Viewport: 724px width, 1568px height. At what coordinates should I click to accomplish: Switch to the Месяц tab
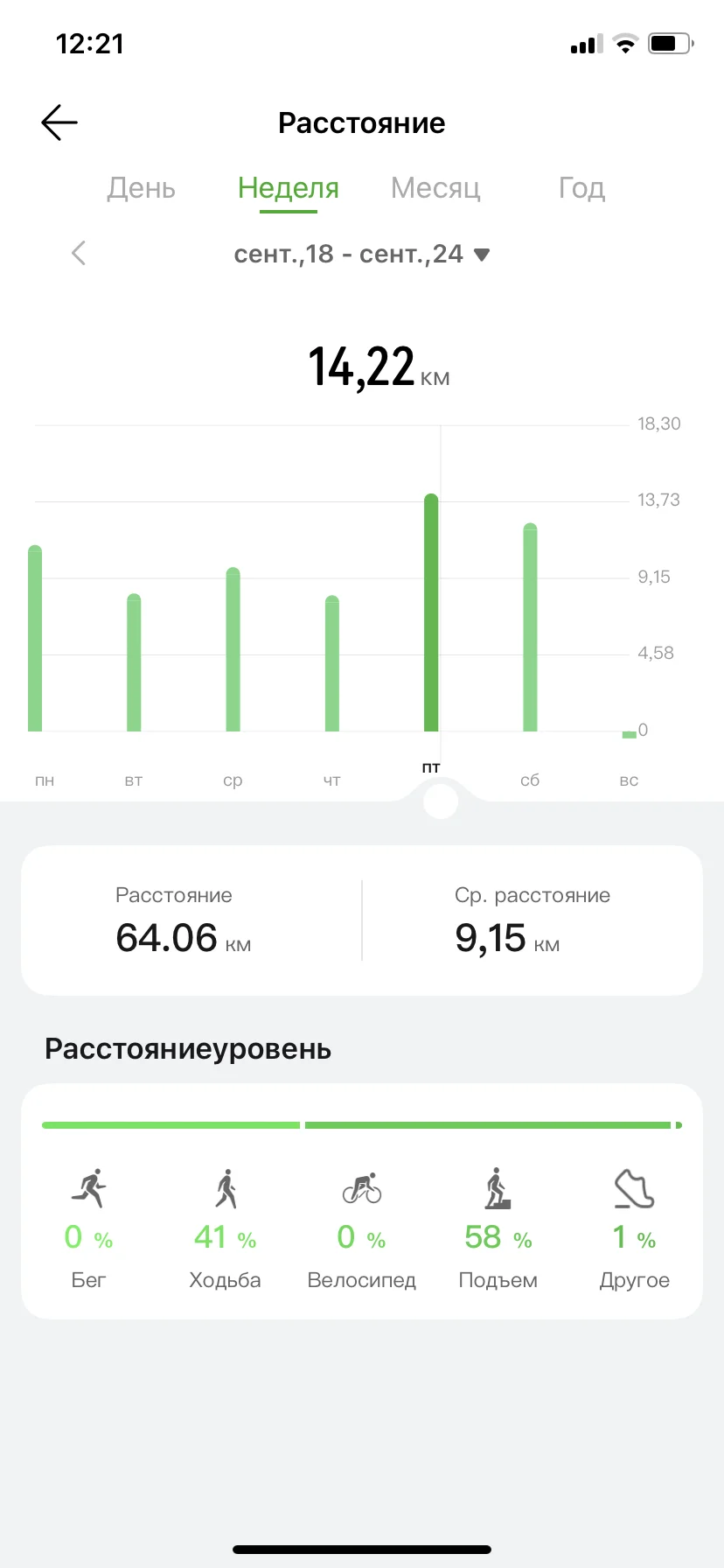[435, 188]
